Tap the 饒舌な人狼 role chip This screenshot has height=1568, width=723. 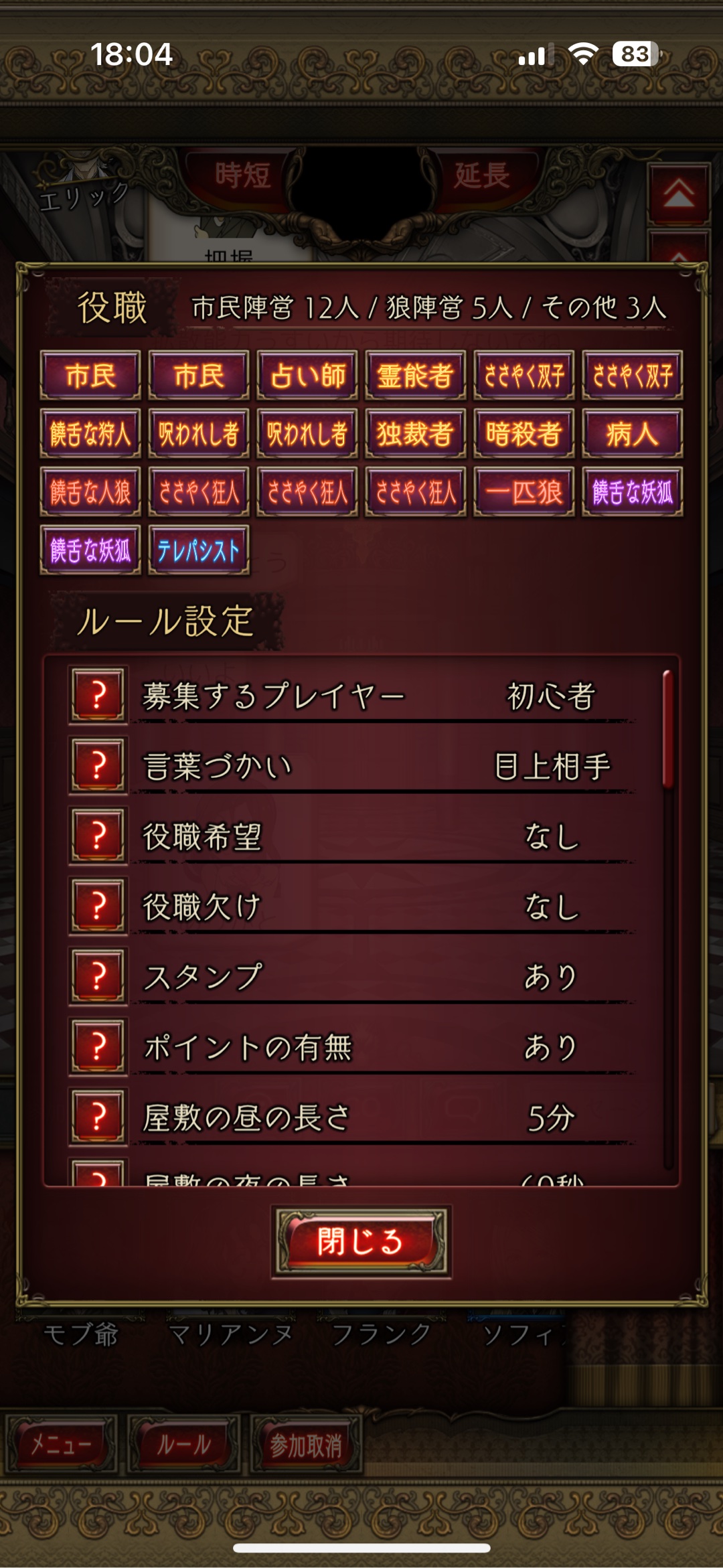pos(90,492)
